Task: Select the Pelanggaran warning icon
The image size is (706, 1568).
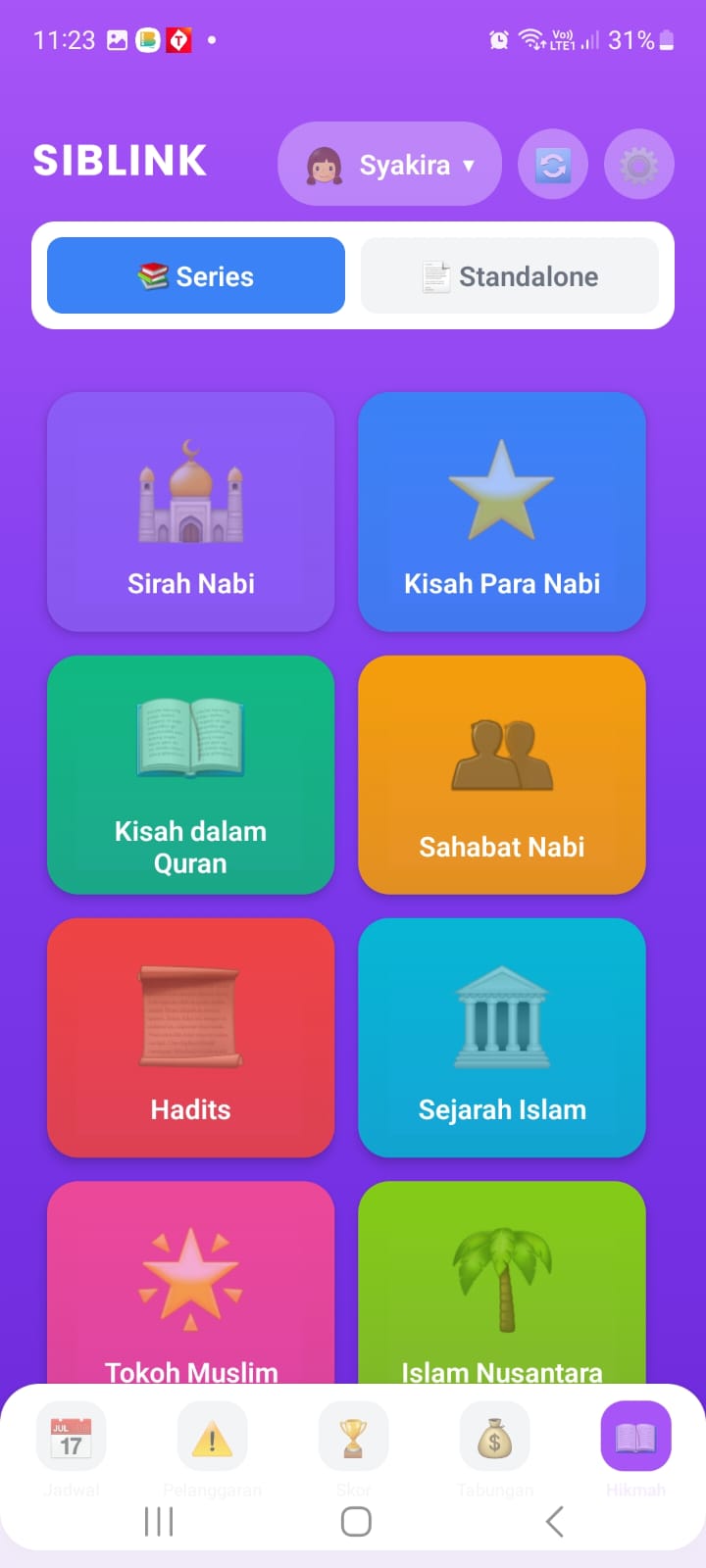Action: pyautogui.click(x=212, y=1436)
